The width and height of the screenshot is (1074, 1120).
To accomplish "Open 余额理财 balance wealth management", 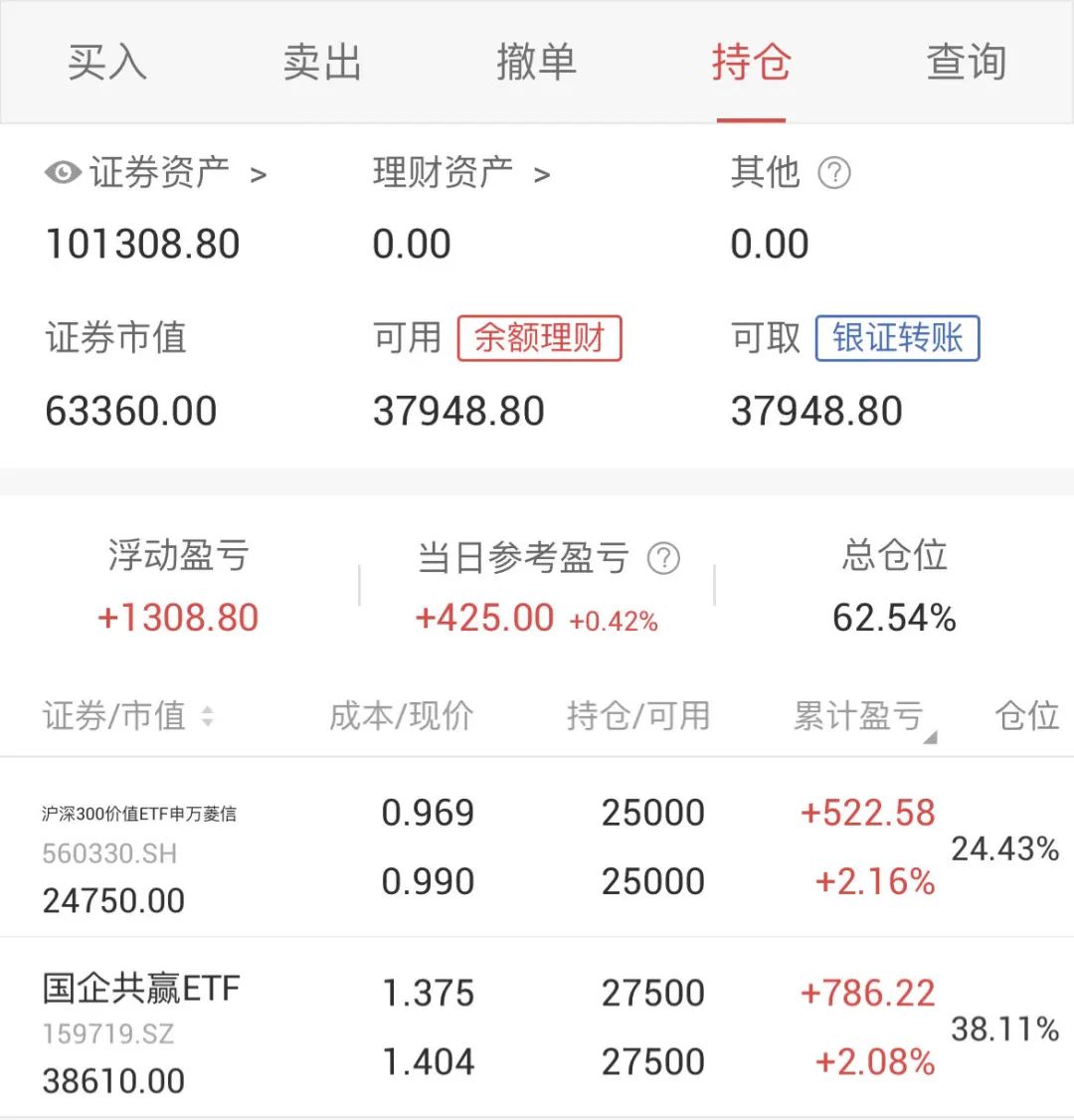I will point(540,338).
